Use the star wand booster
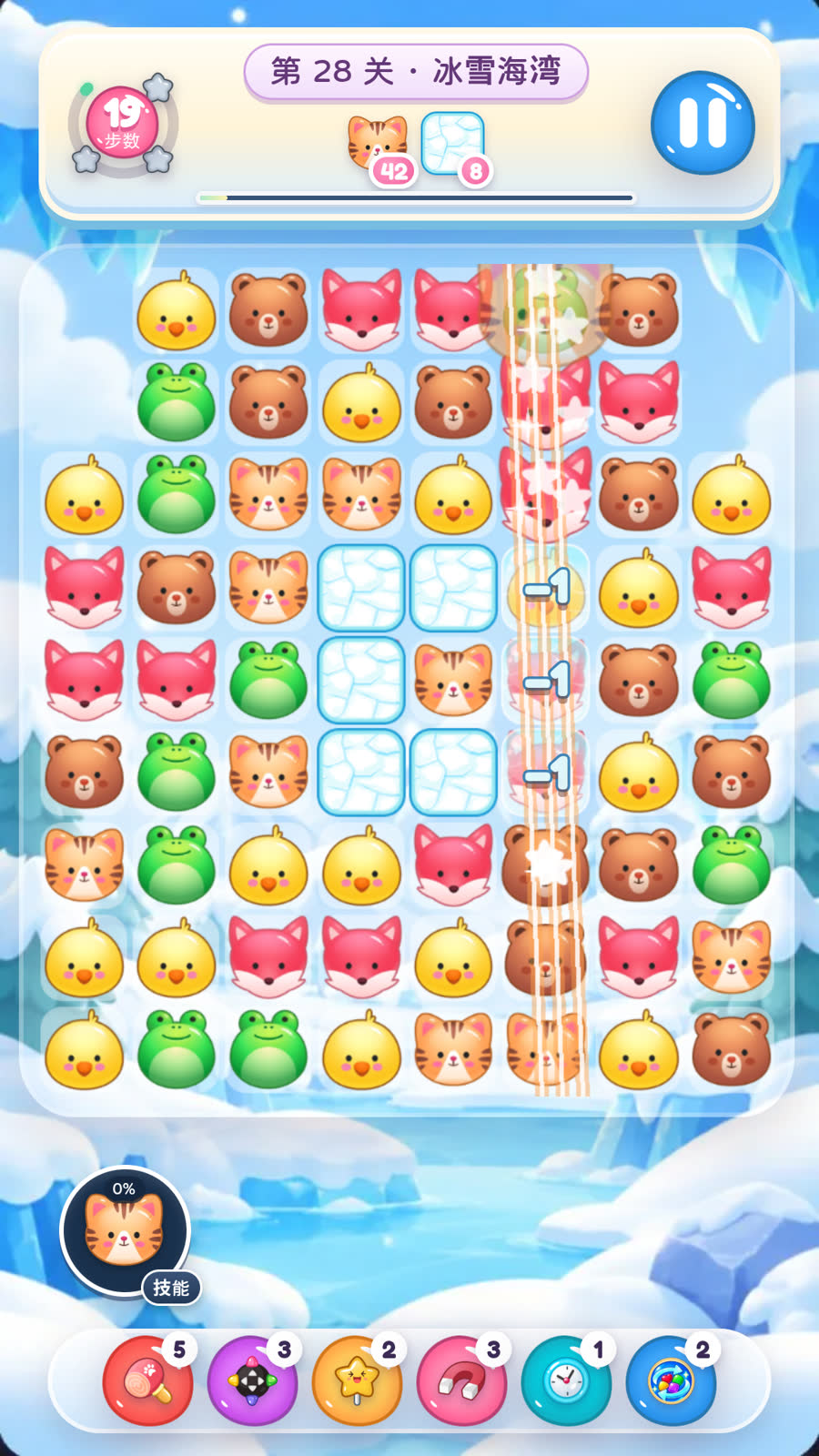Image resolution: width=819 pixels, height=1456 pixels. (357, 1381)
